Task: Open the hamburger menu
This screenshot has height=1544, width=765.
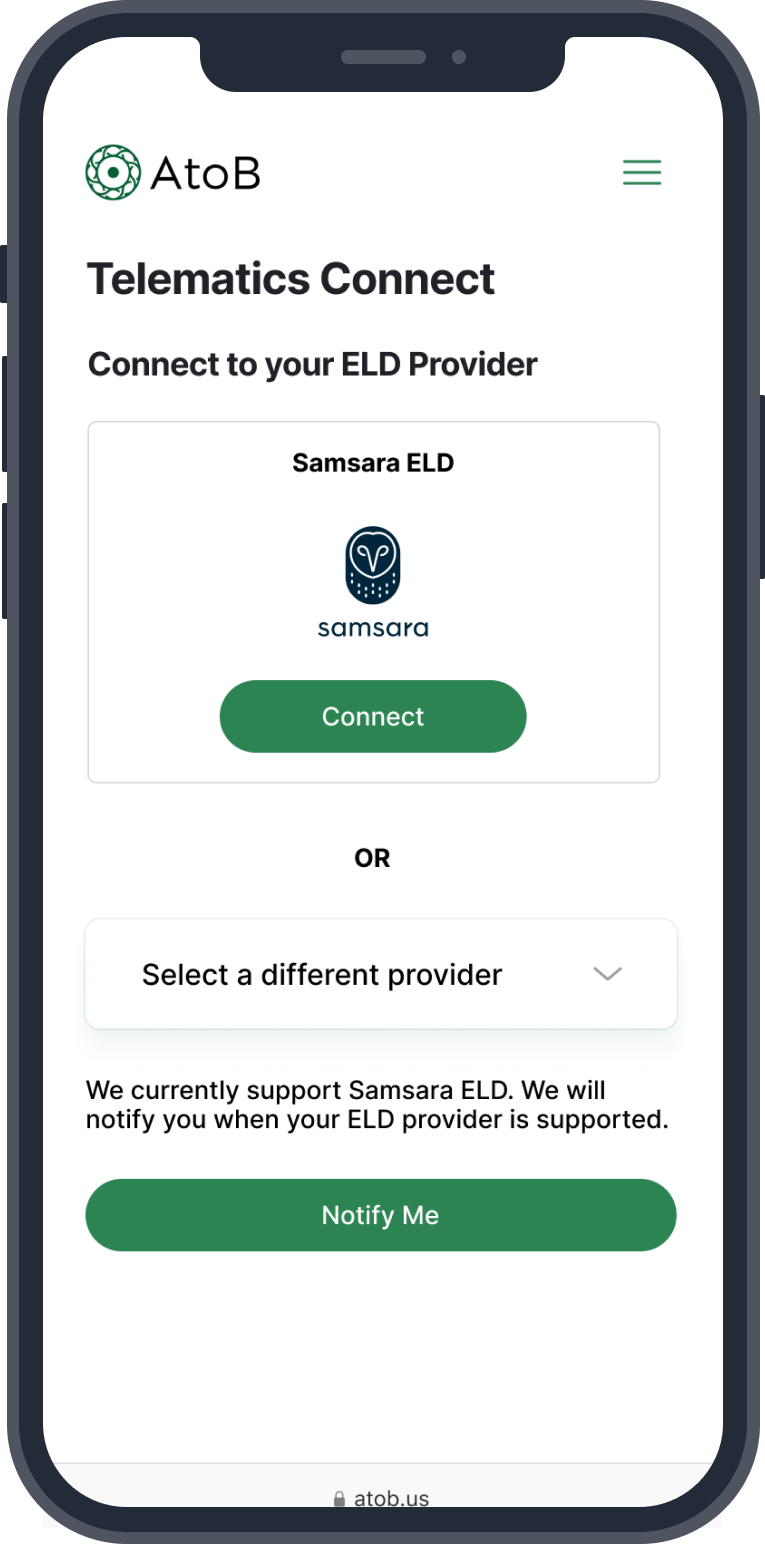Action: [641, 172]
